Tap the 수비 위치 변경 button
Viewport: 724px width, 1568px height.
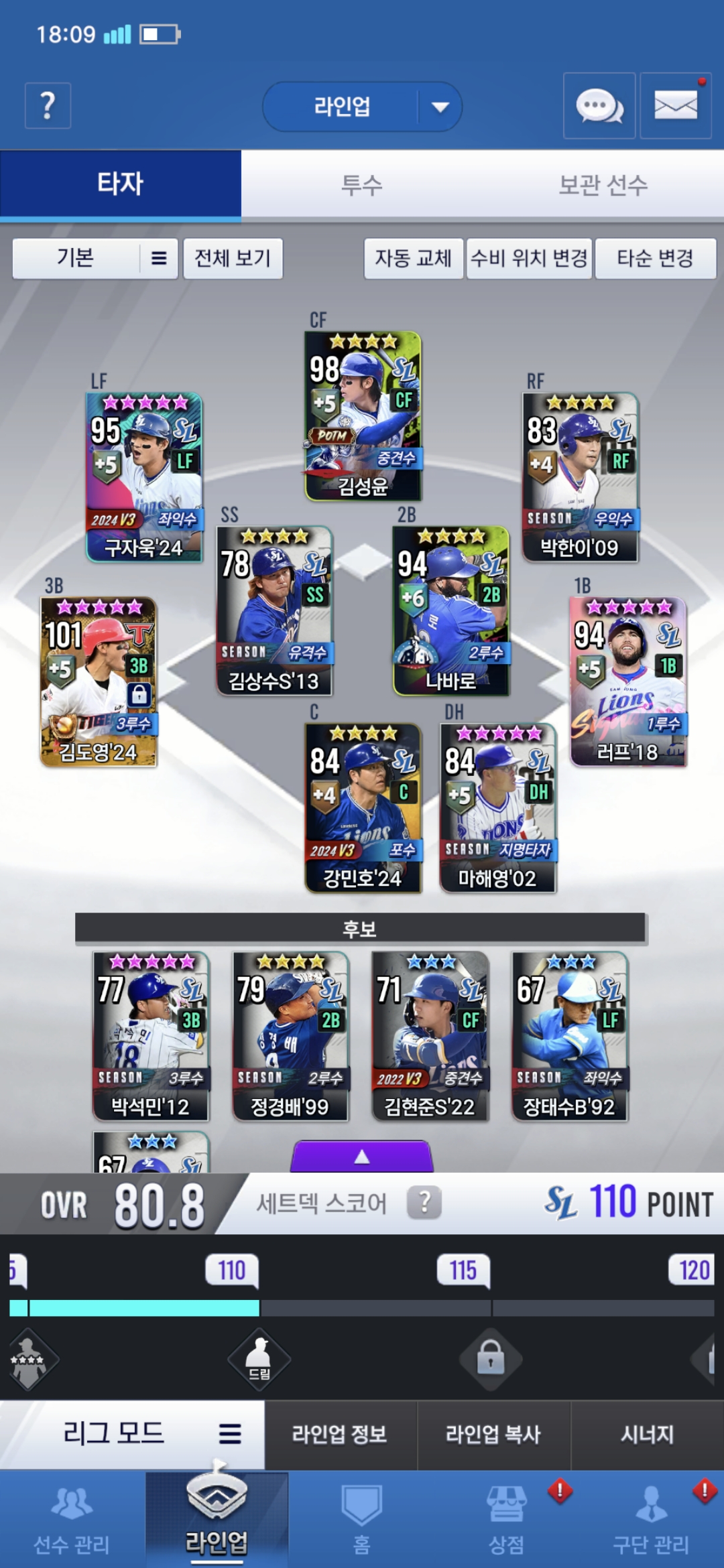(x=529, y=258)
